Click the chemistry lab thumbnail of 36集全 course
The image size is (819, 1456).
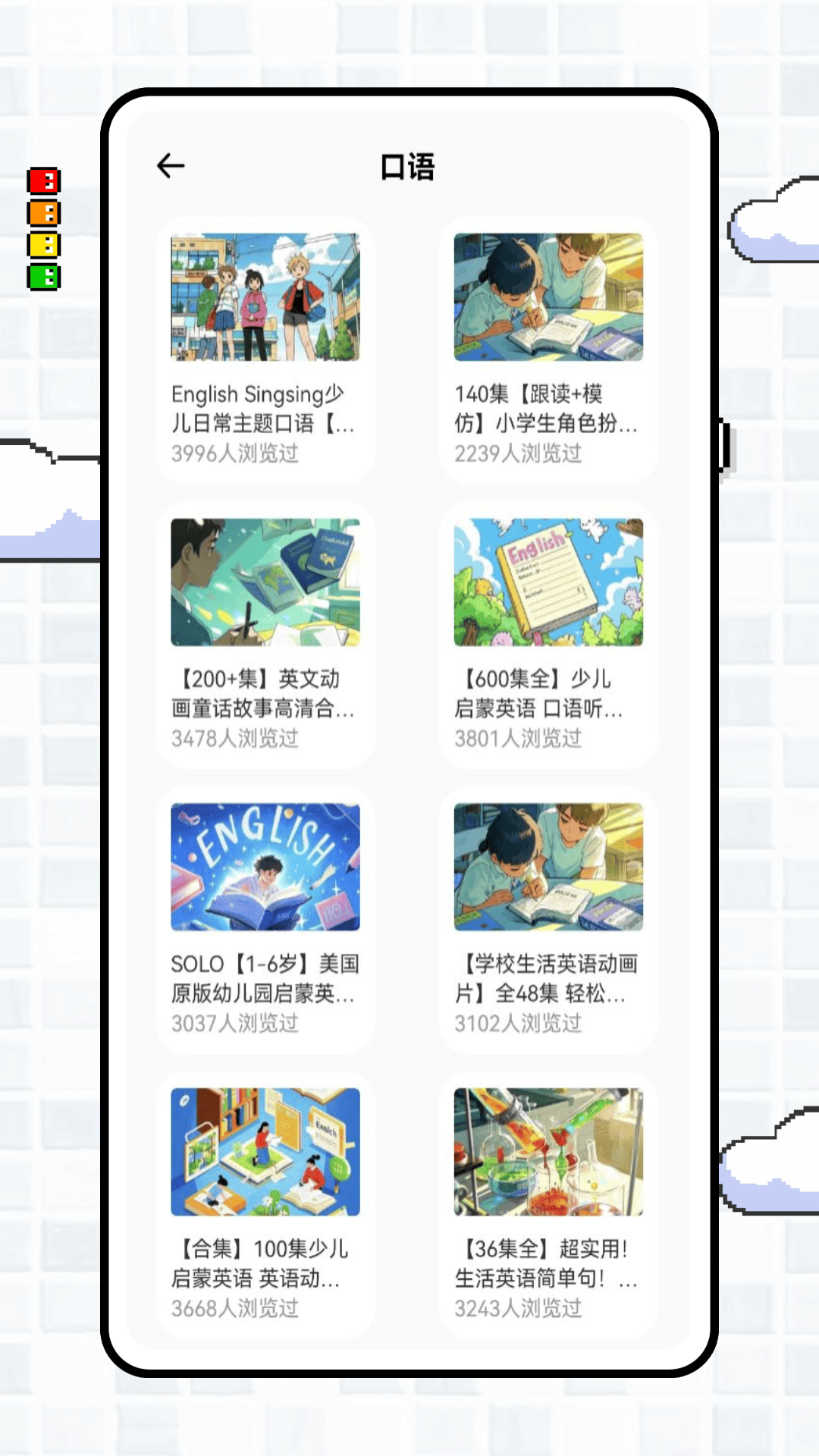click(x=548, y=1152)
